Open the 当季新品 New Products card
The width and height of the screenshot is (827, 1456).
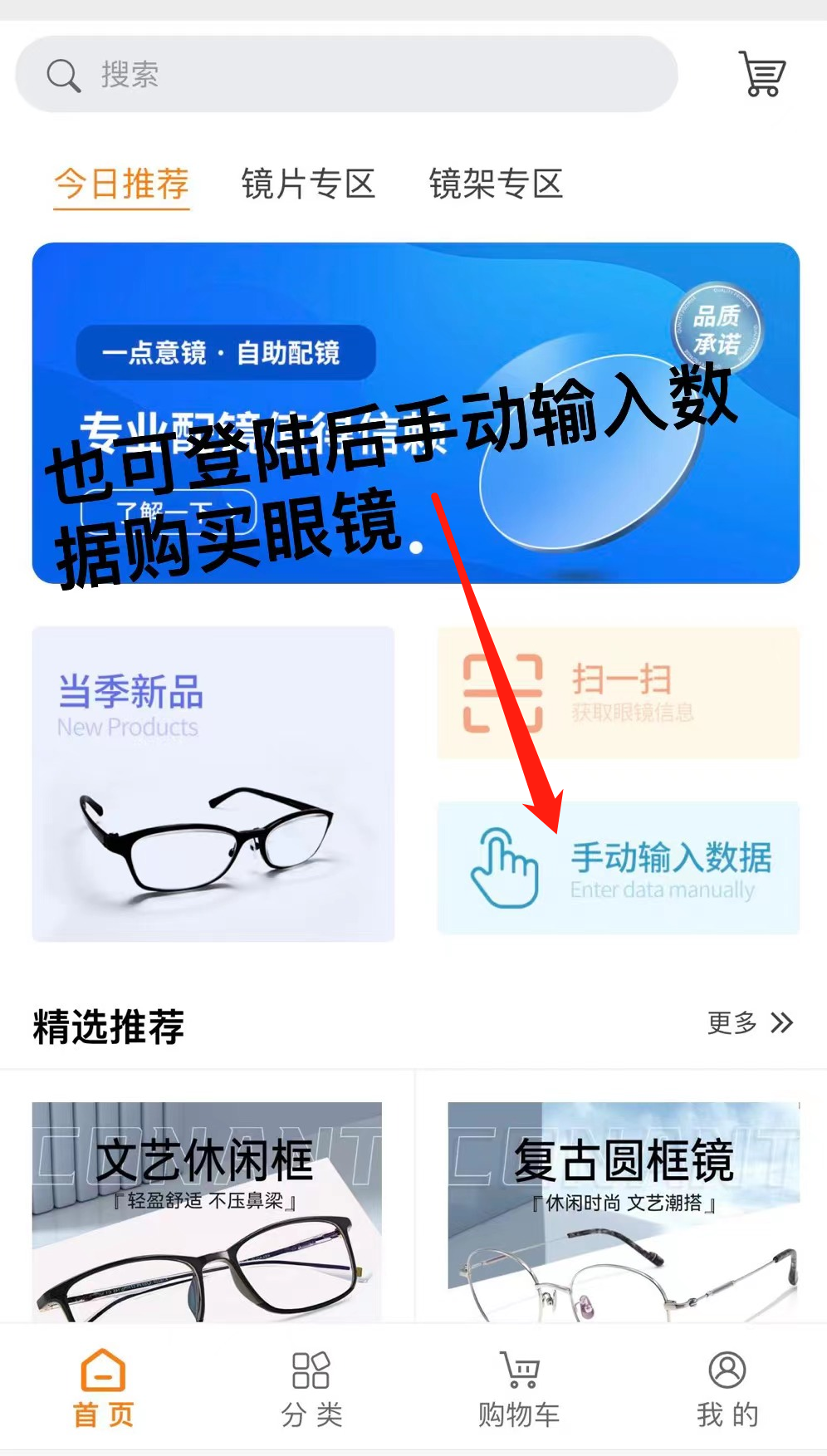(x=213, y=783)
